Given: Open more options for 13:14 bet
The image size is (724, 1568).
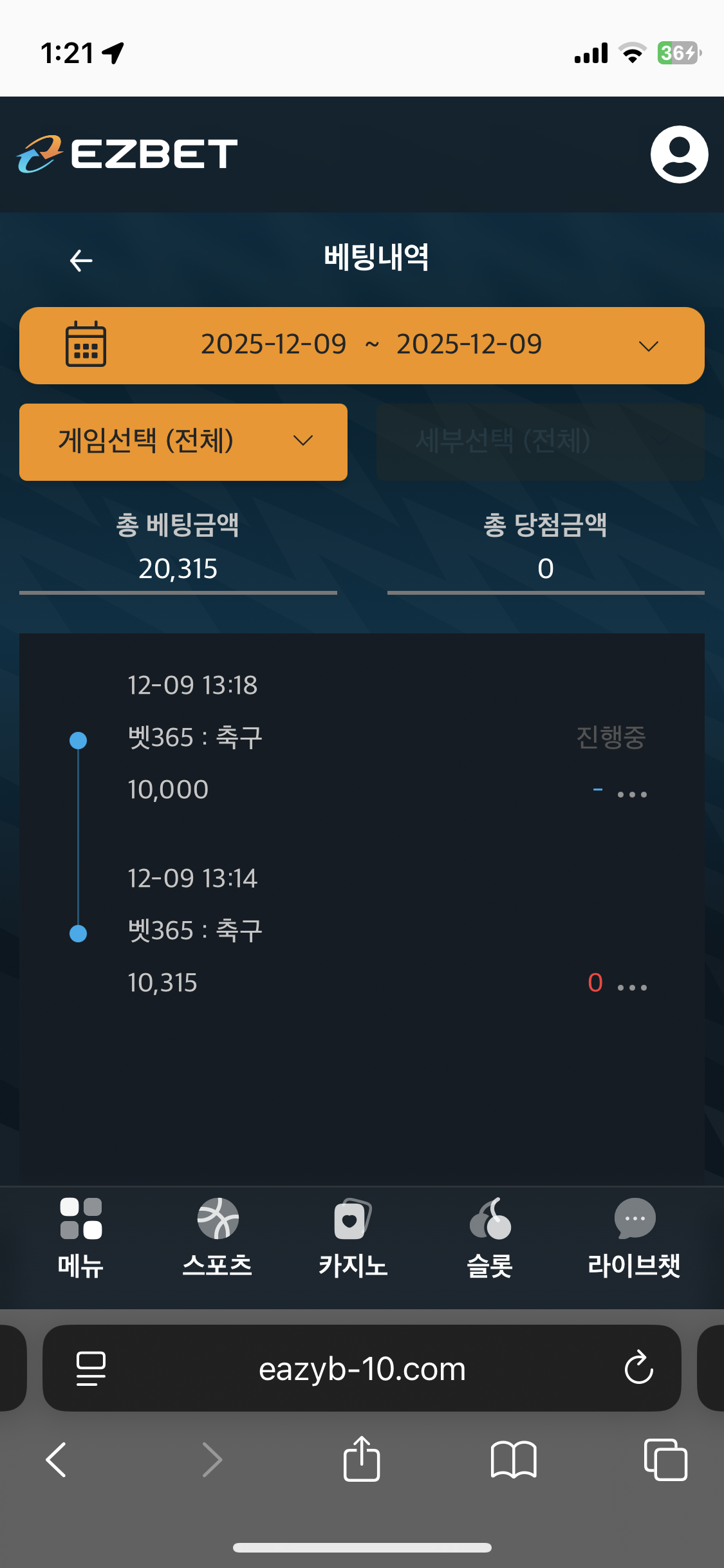Looking at the screenshot, I should pyautogui.click(x=632, y=987).
